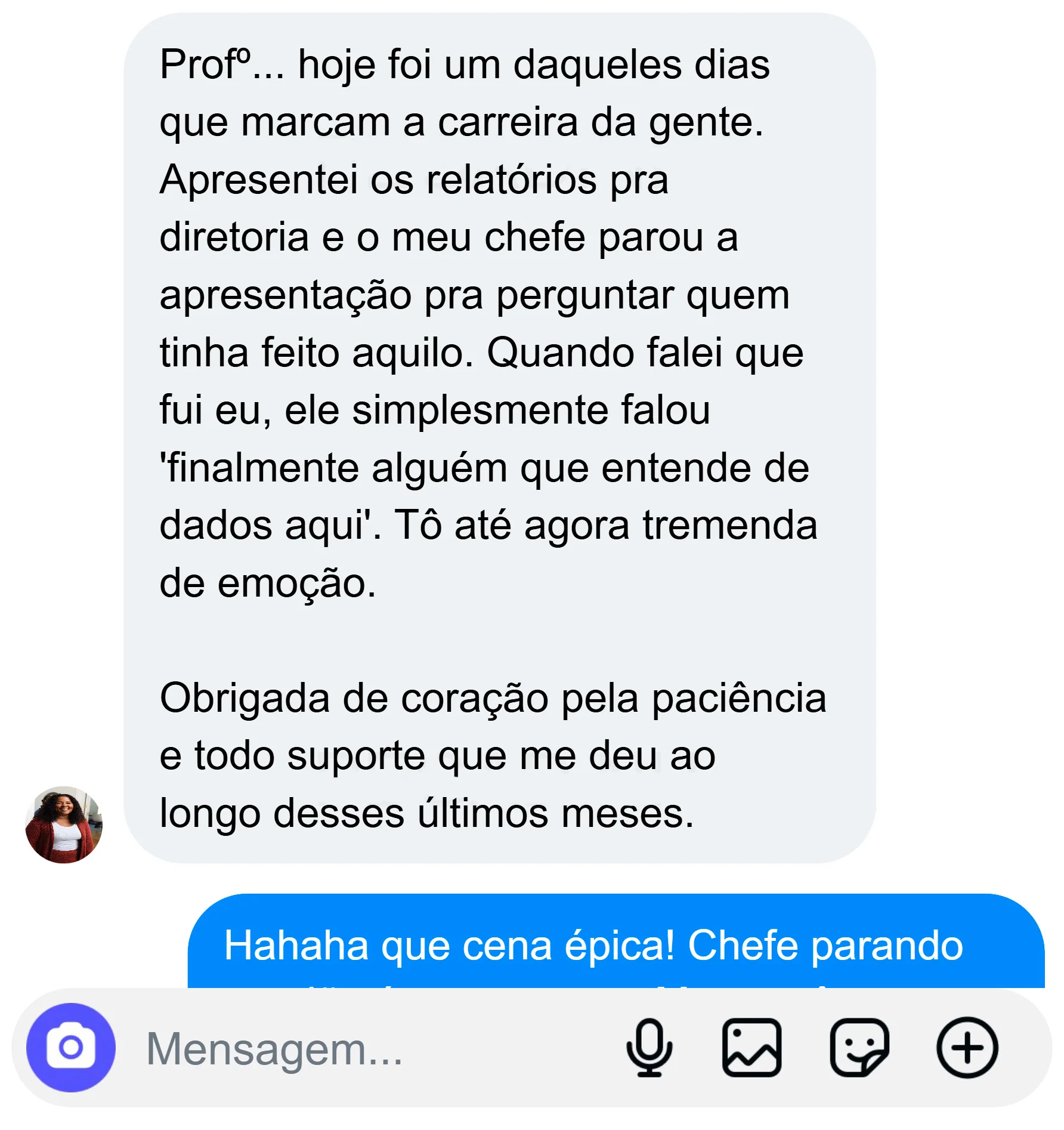Screen dimensions: 1064x1130
Task: Open the sticker picker
Action: 859,1047
